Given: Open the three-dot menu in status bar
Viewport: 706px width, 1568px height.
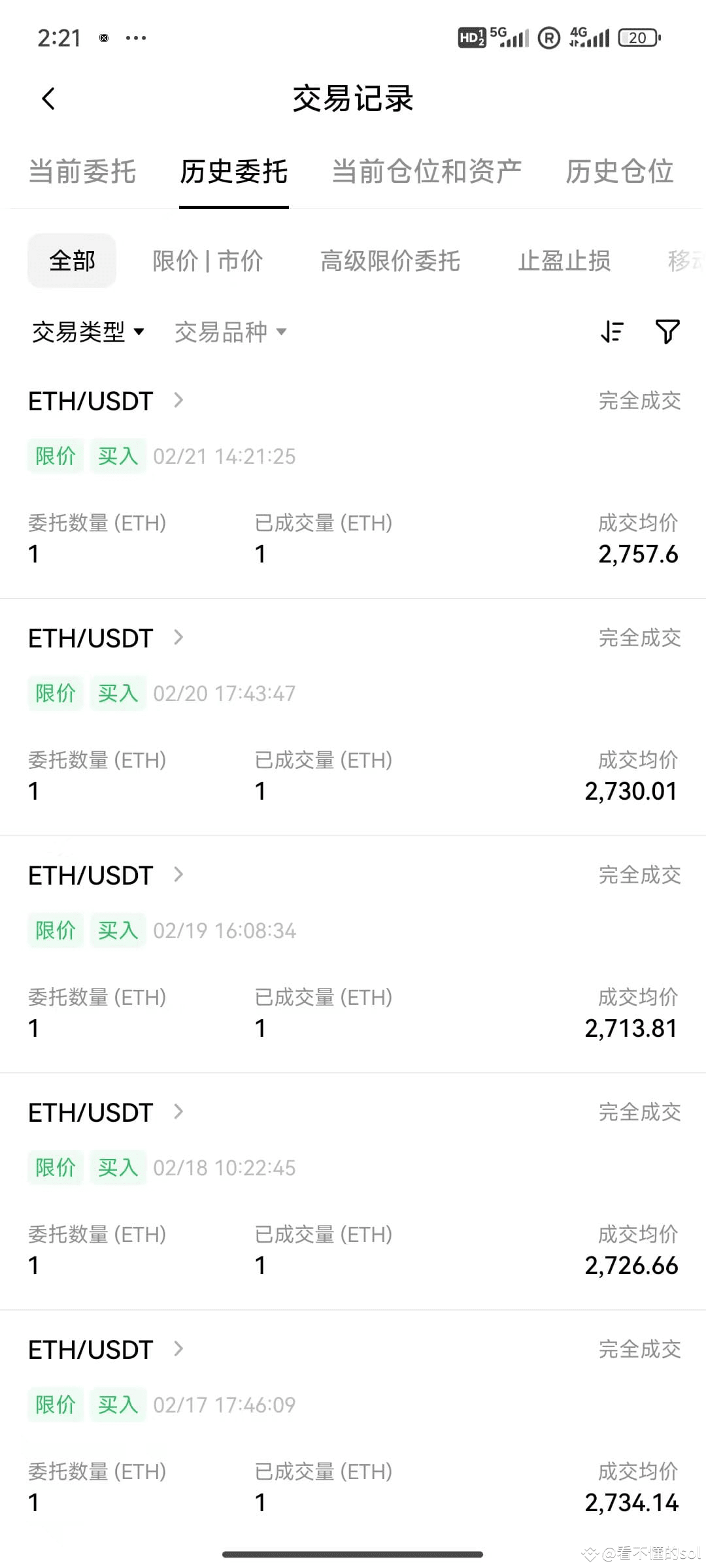Looking at the screenshot, I should (136, 37).
